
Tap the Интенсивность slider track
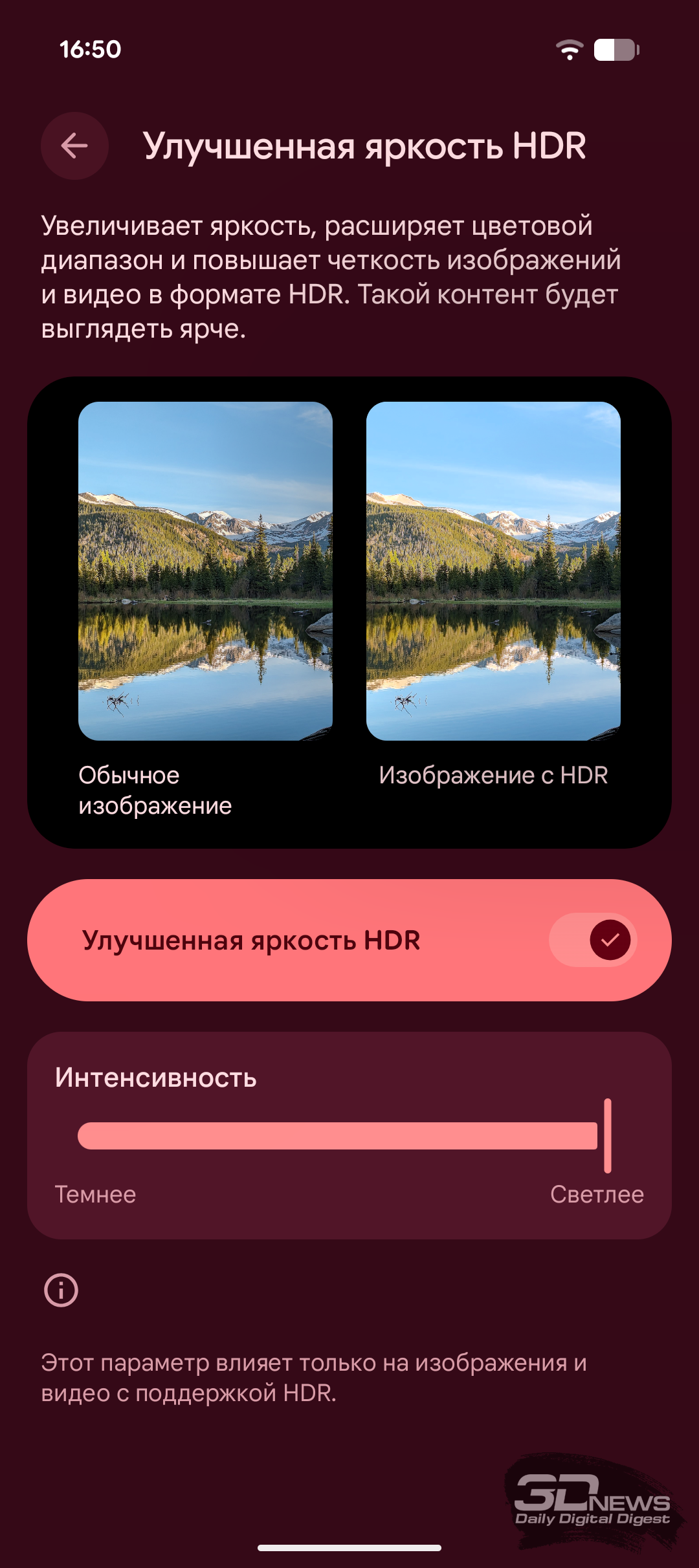coord(337,1136)
